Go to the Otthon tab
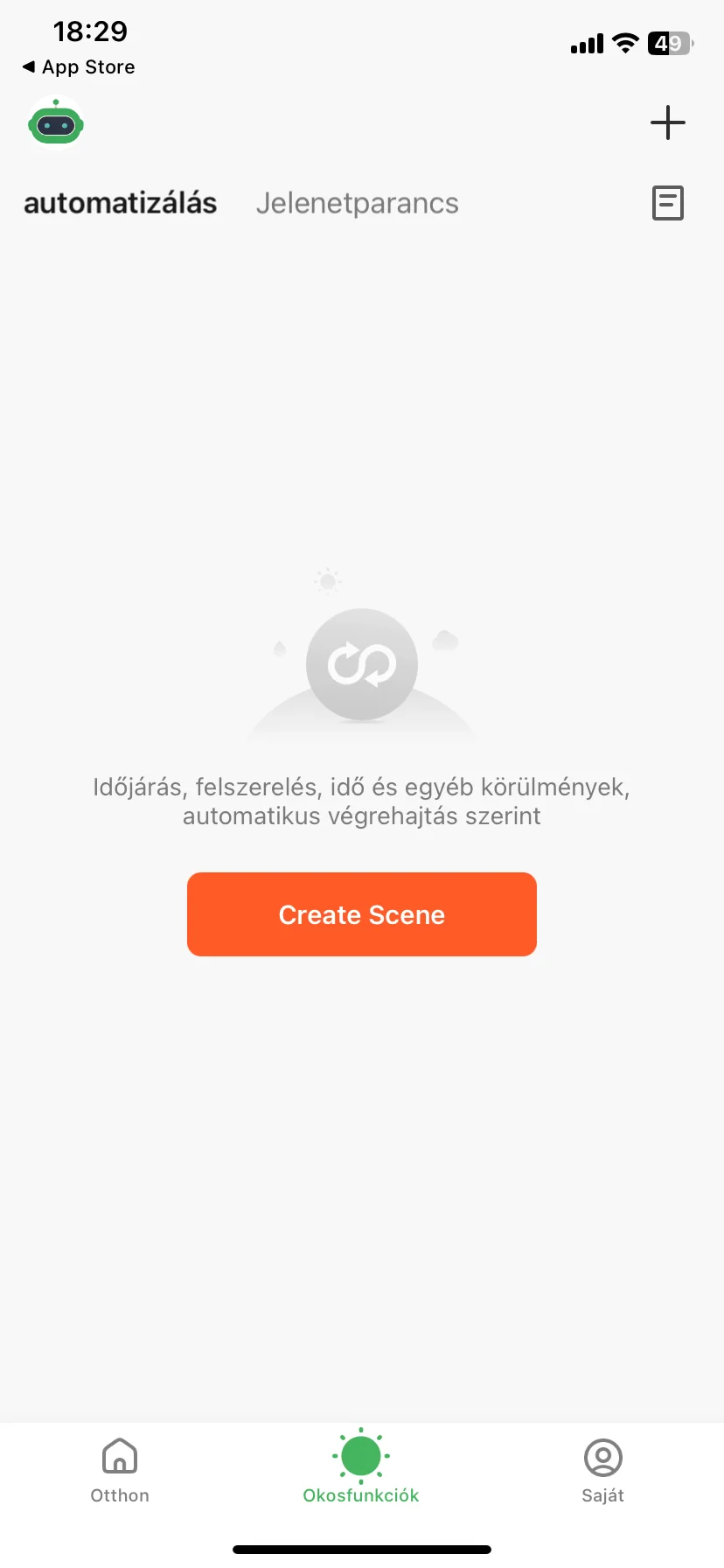The image size is (724, 1568). coord(120,1470)
